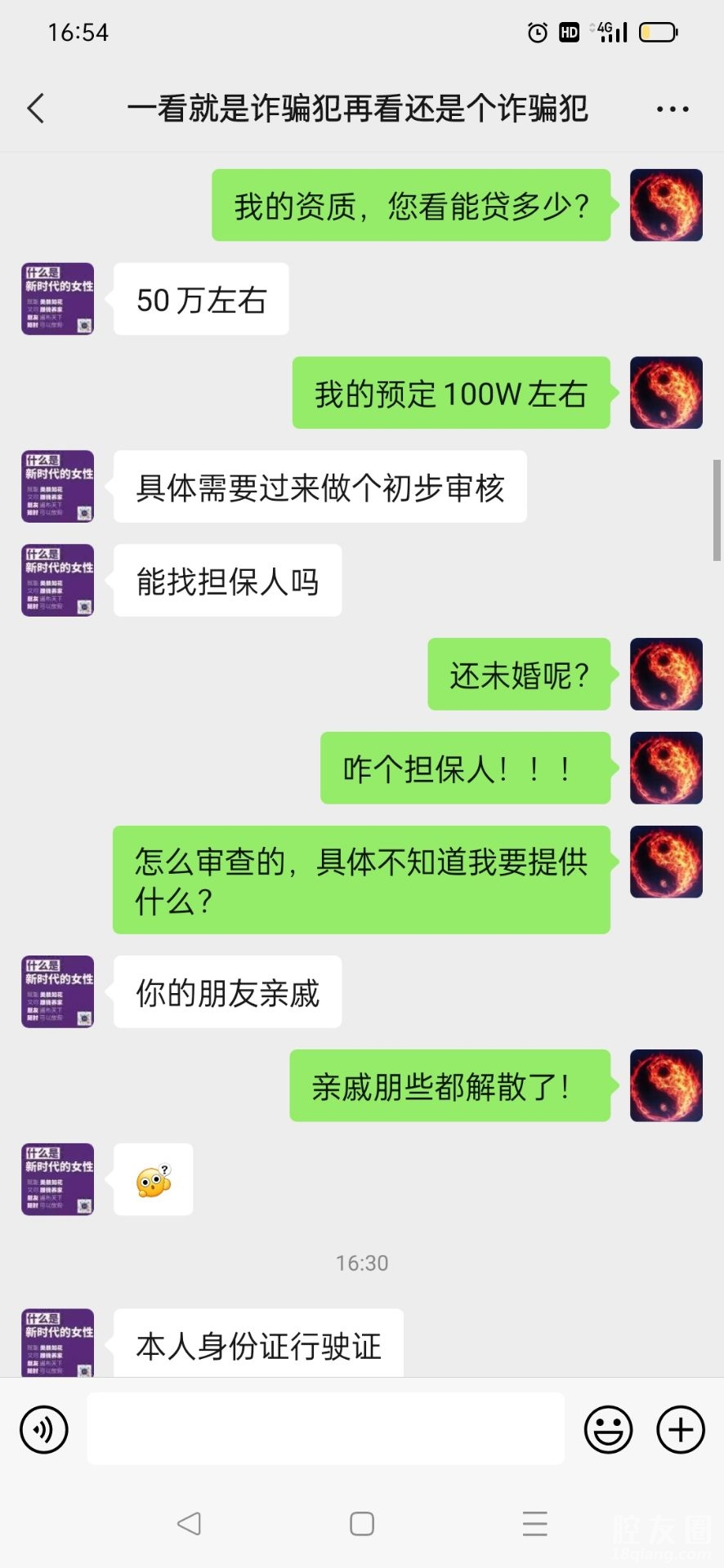Open contact avatar beside "50万左右"

(58, 299)
